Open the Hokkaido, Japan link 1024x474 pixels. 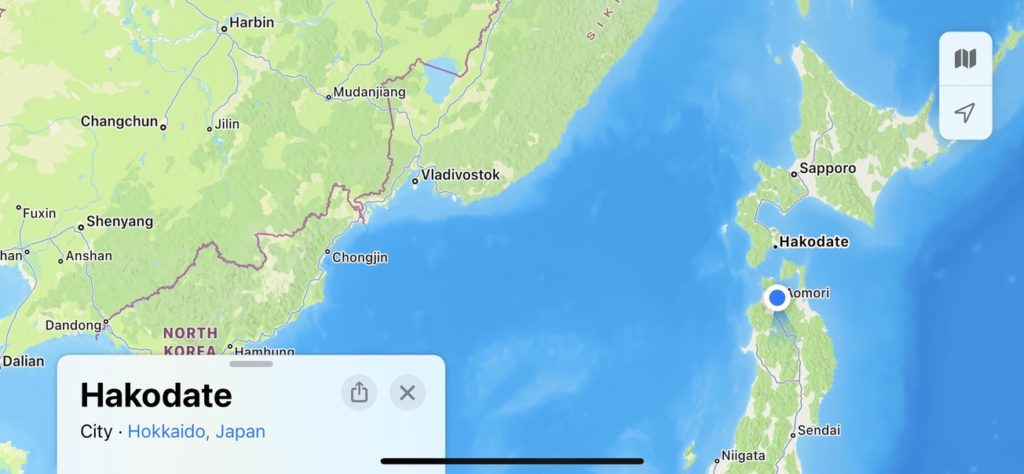point(197,432)
